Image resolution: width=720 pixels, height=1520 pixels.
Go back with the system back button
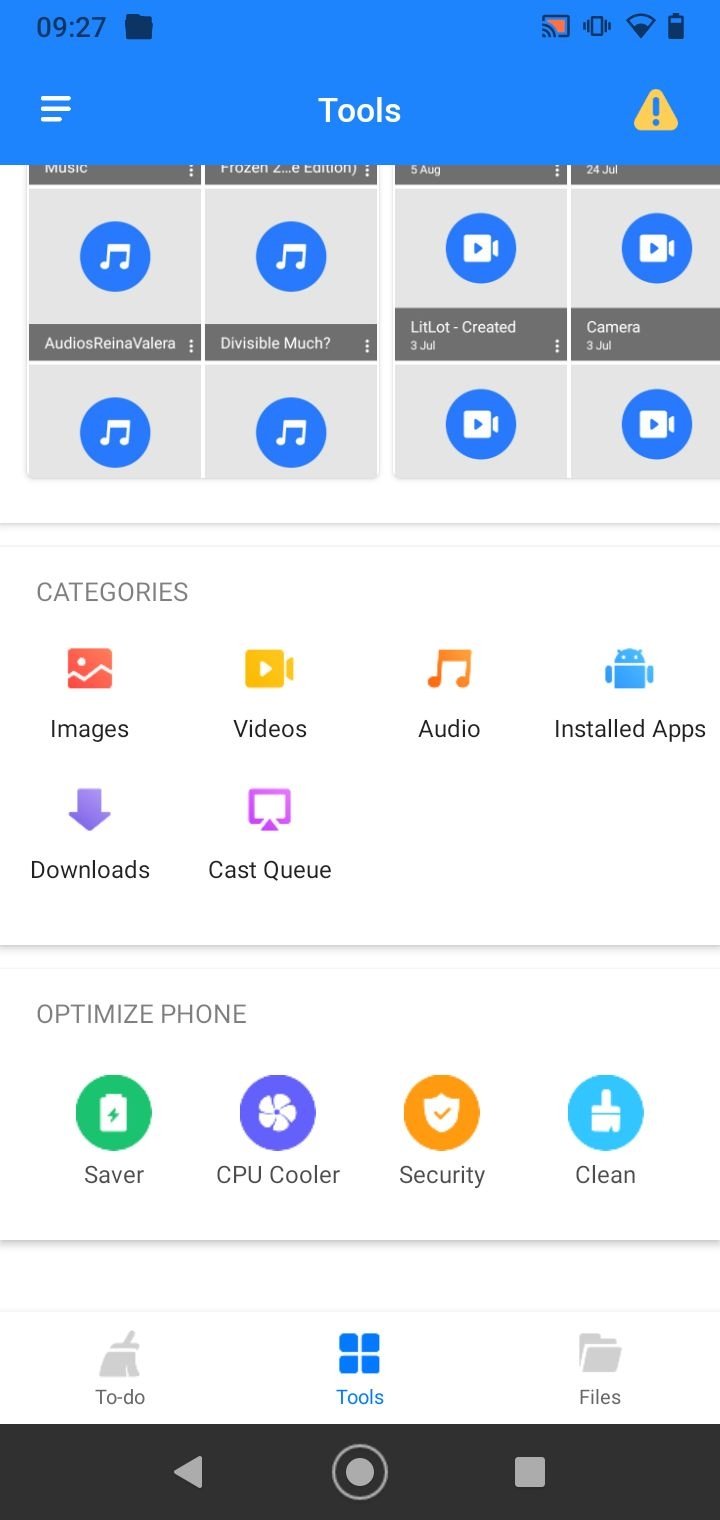point(188,1472)
